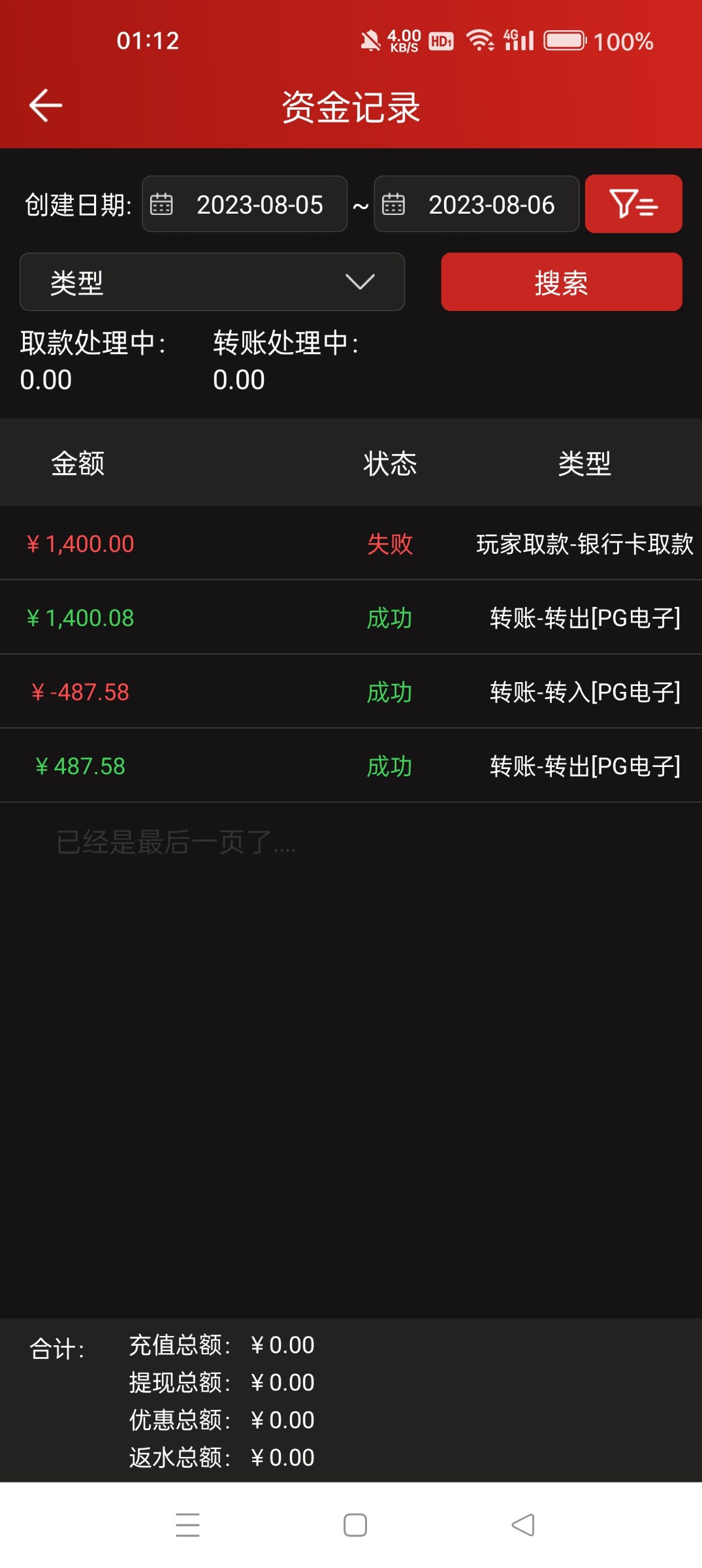The height and width of the screenshot is (1568, 702).
Task: Open the ¥487.58 PG电子 transfer-out record
Action: click(x=351, y=766)
